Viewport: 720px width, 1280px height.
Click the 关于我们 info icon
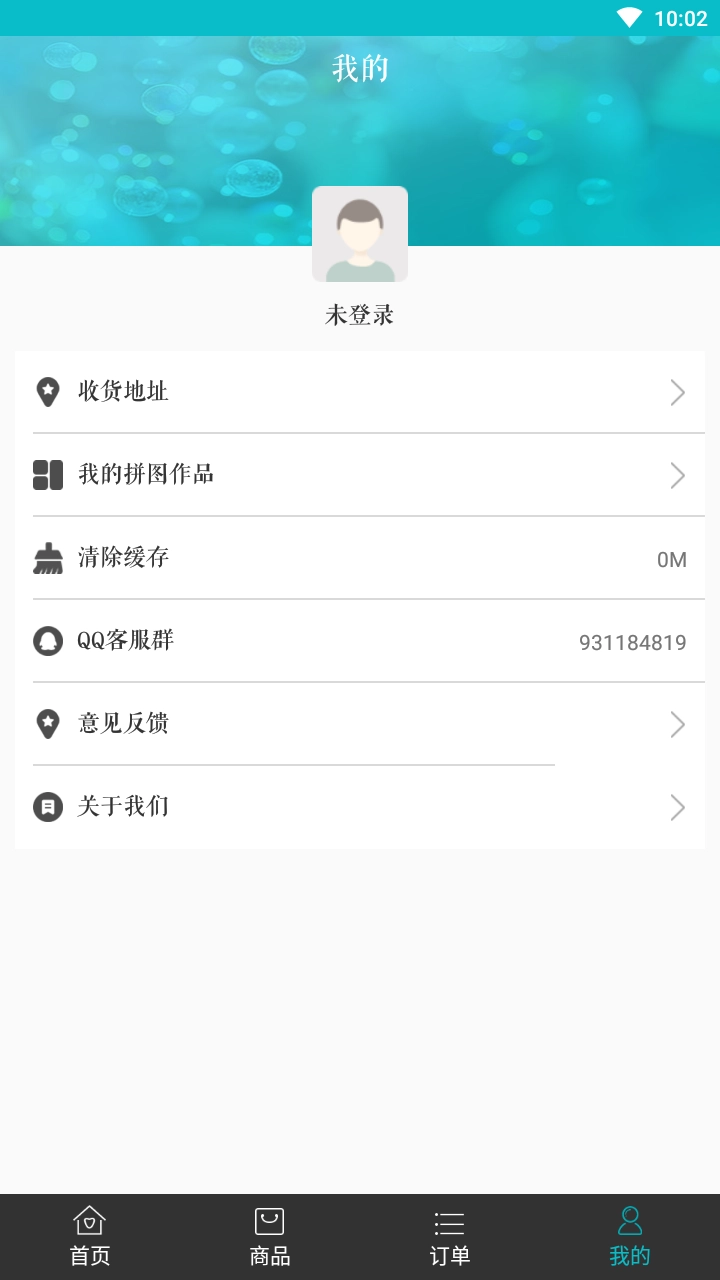point(47,806)
